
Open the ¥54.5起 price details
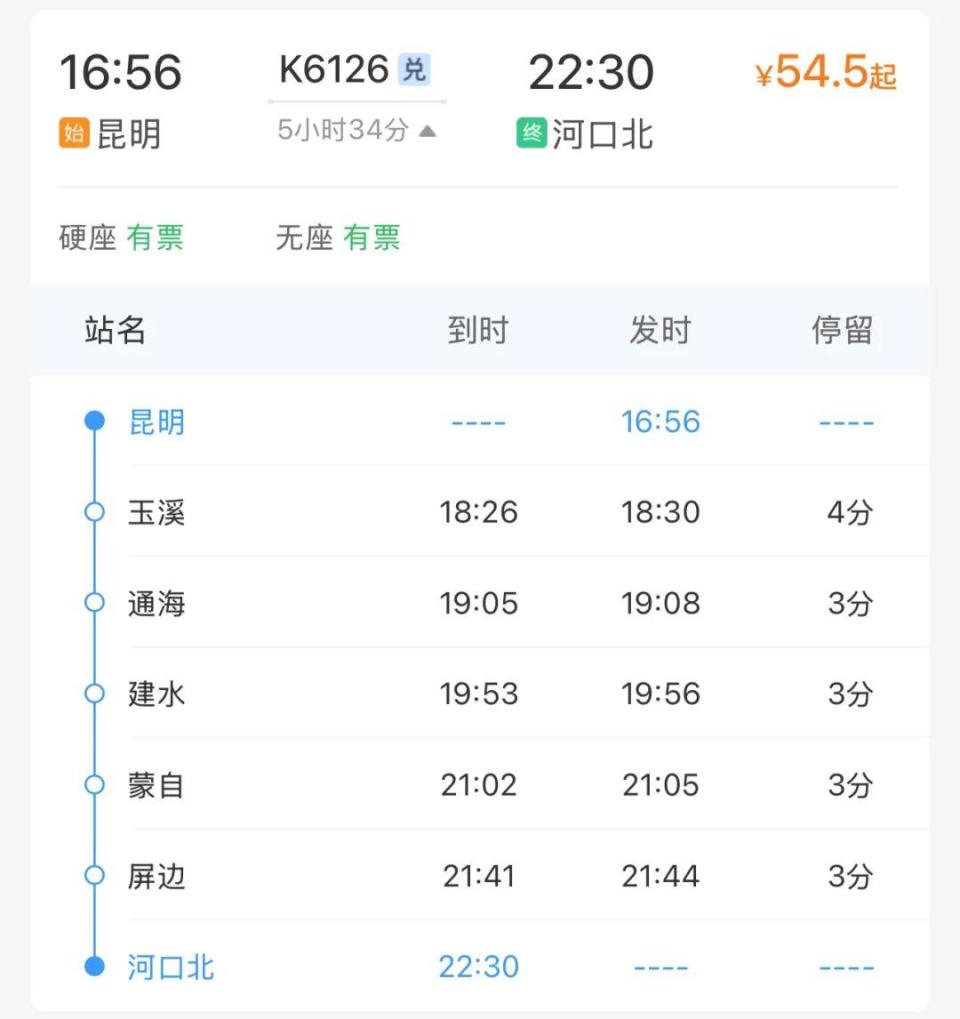pyautogui.click(x=825, y=70)
